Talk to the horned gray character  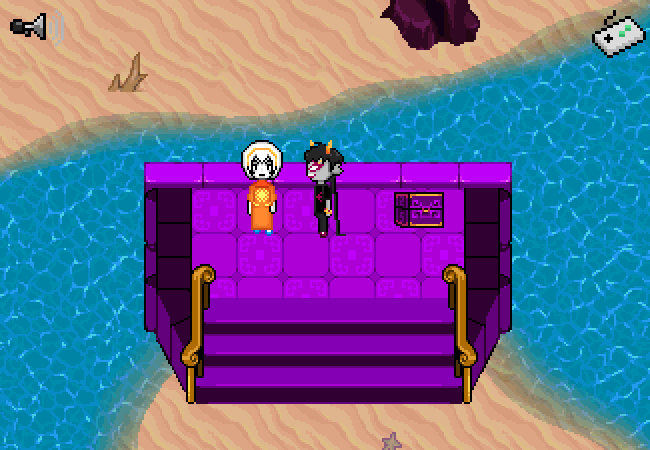326,188
